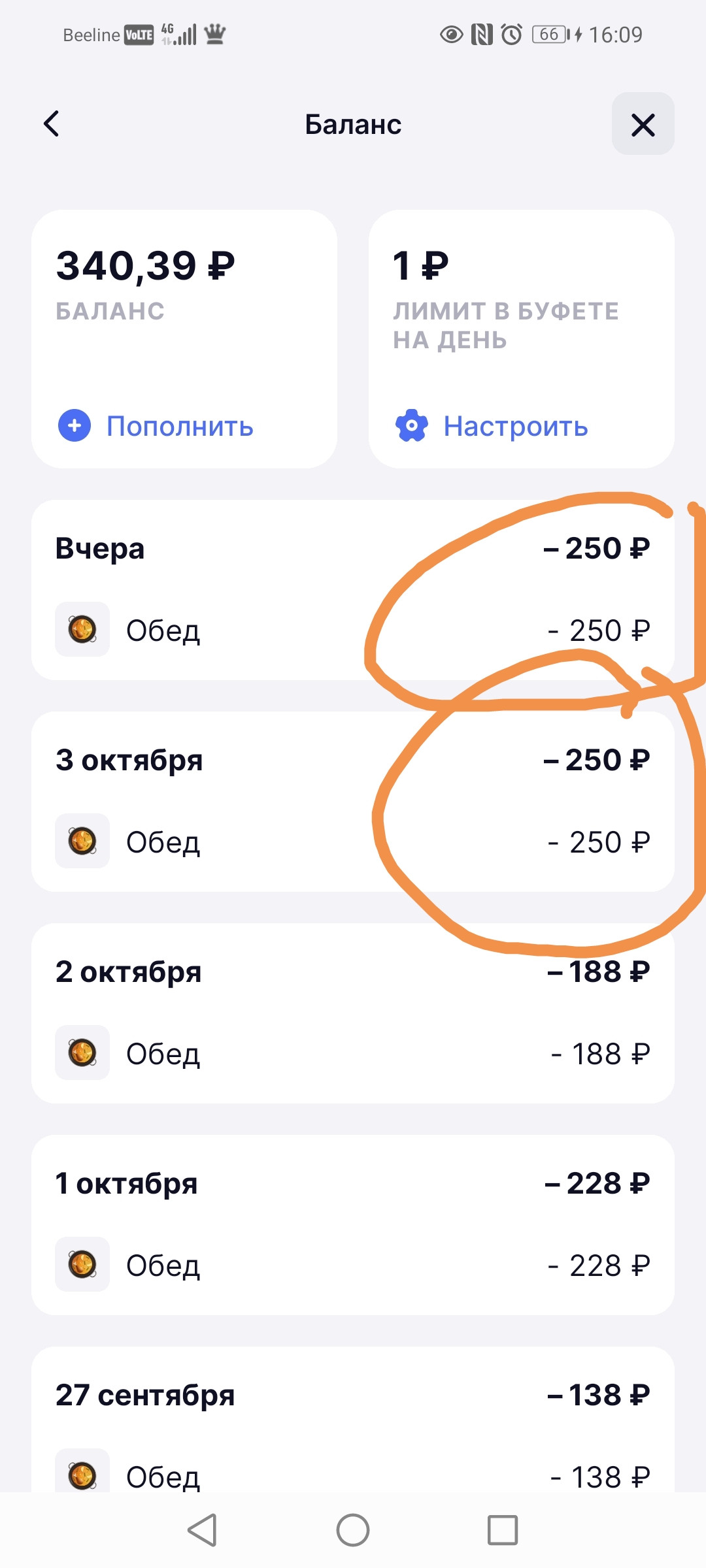Open recent apps from the navigation bar
706x1568 pixels.
tap(503, 1530)
